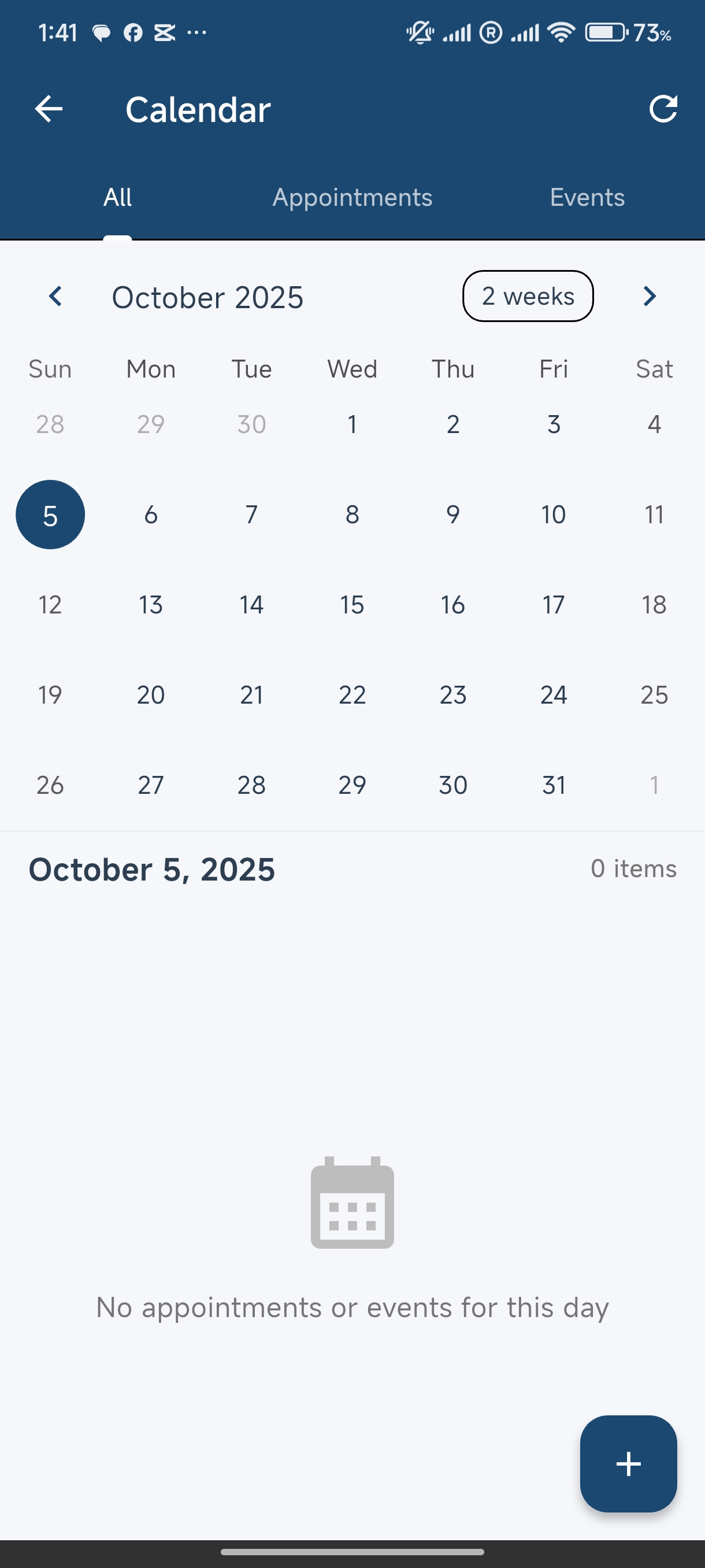This screenshot has width=705, height=1568.
Task: Go to the previous month
Action: point(55,297)
